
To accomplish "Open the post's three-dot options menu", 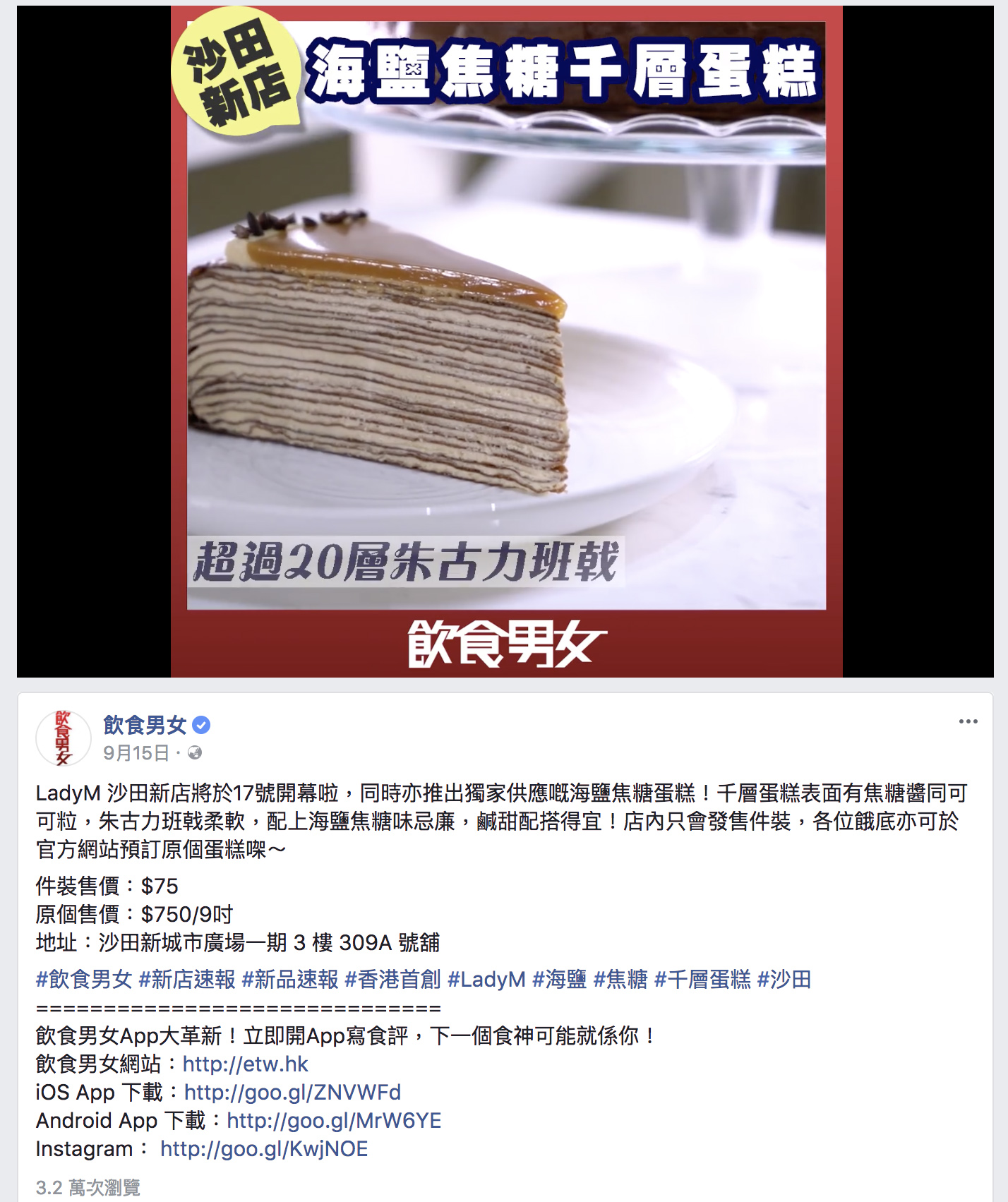I will point(968,721).
